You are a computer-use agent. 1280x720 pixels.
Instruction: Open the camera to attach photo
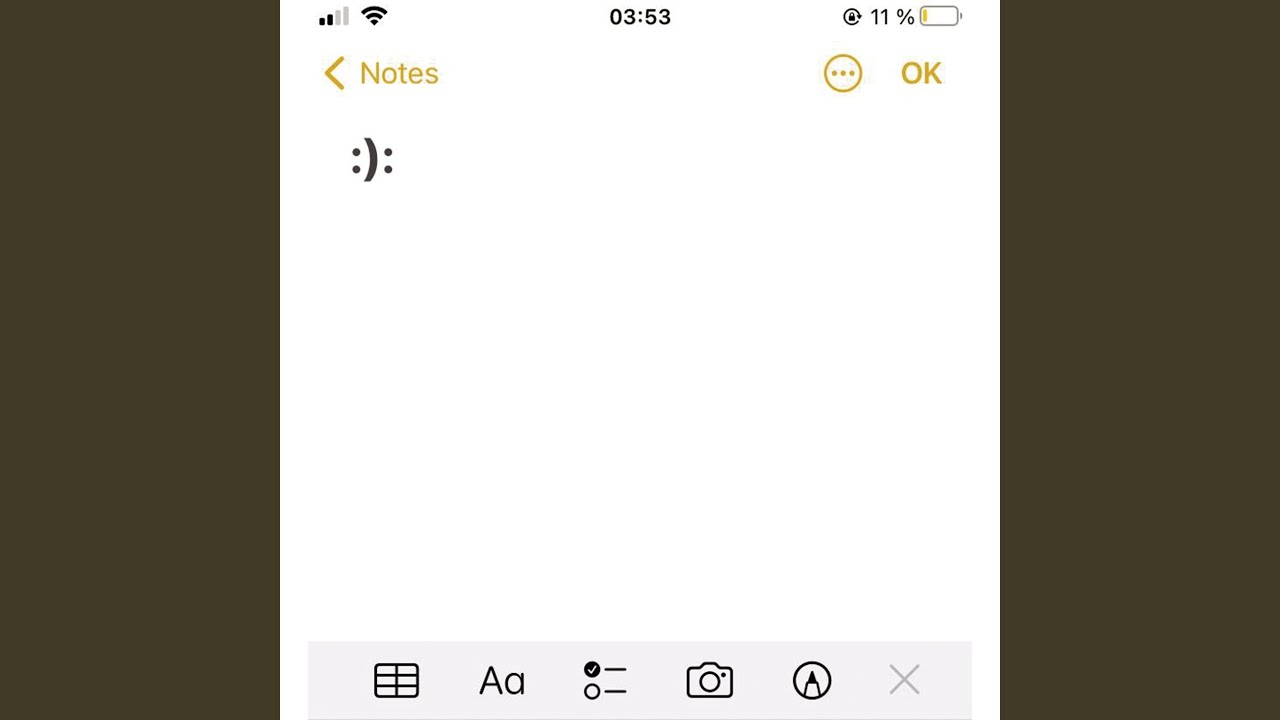pyautogui.click(x=709, y=681)
